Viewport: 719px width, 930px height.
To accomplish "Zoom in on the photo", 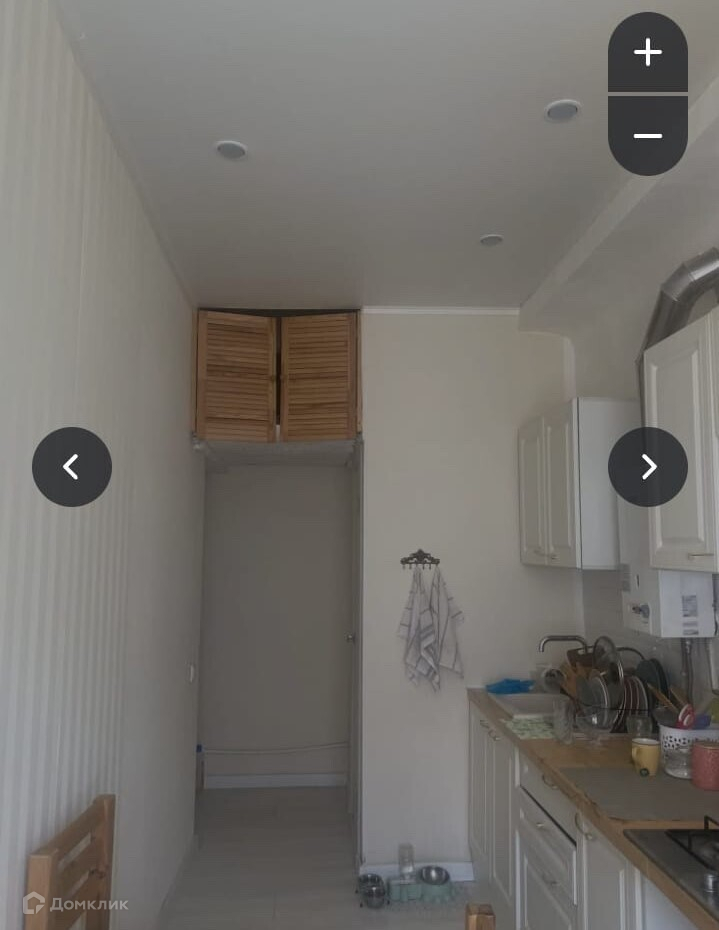I will pos(648,52).
